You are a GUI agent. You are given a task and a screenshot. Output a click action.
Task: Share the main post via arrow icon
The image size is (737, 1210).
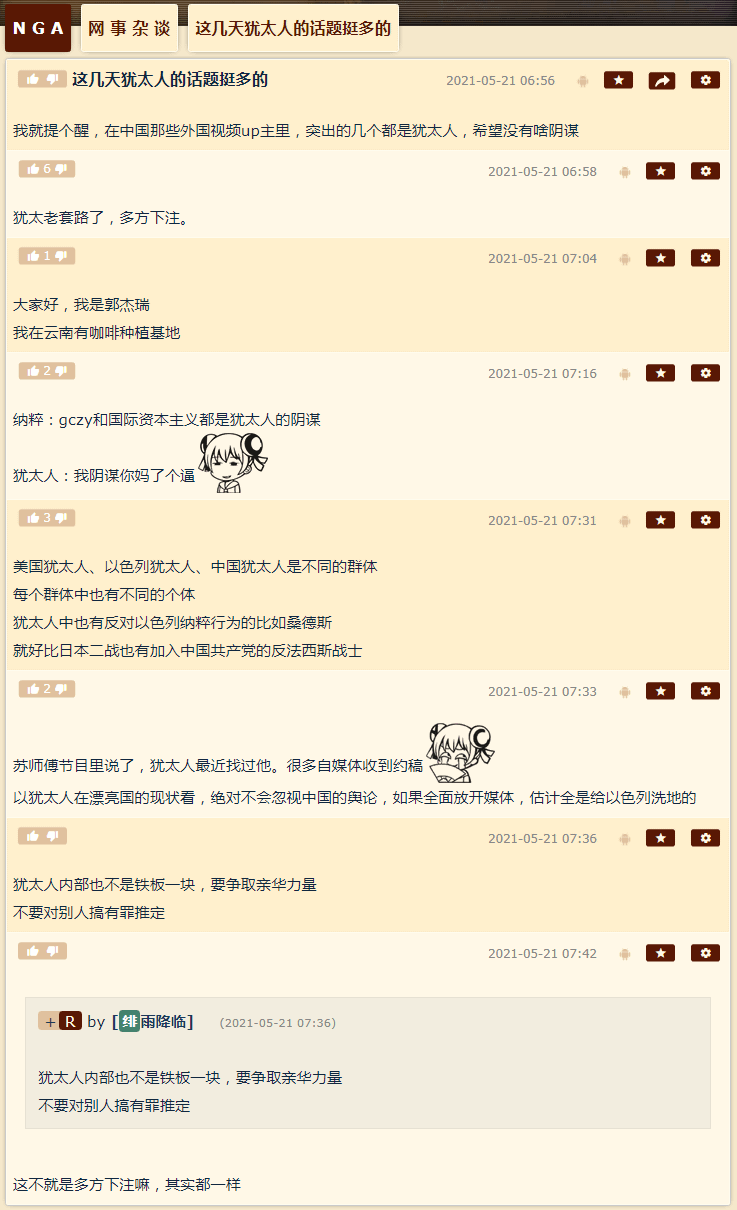pyautogui.click(x=662, y=81)
